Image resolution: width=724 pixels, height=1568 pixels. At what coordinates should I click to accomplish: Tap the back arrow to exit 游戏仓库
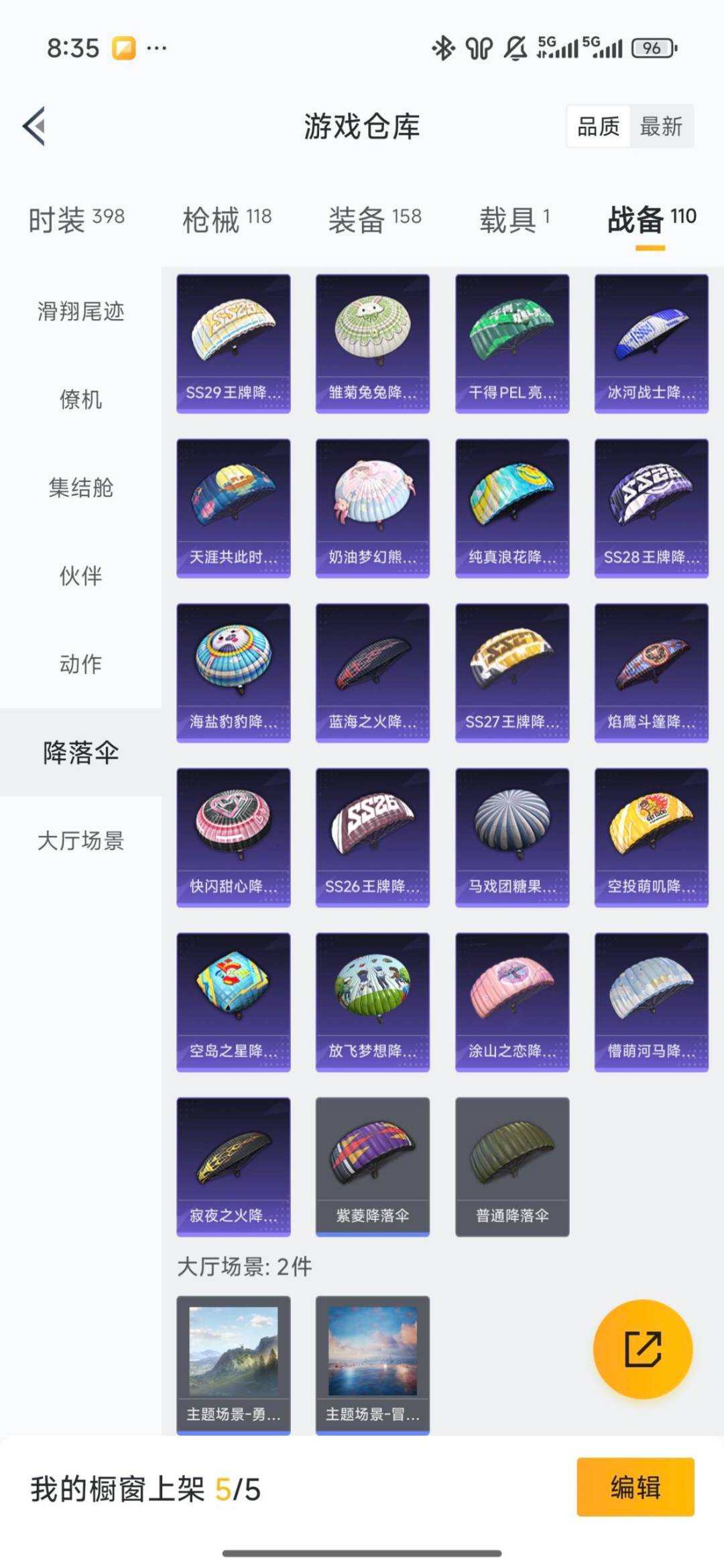[x=32, y=127]
